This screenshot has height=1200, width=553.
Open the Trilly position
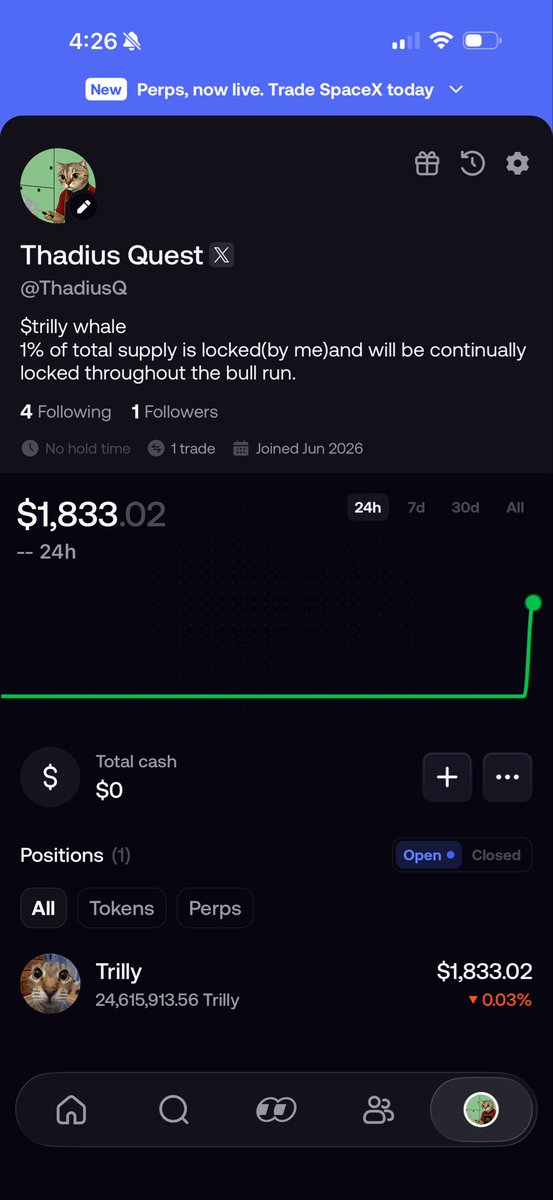[x=276, y=984]
